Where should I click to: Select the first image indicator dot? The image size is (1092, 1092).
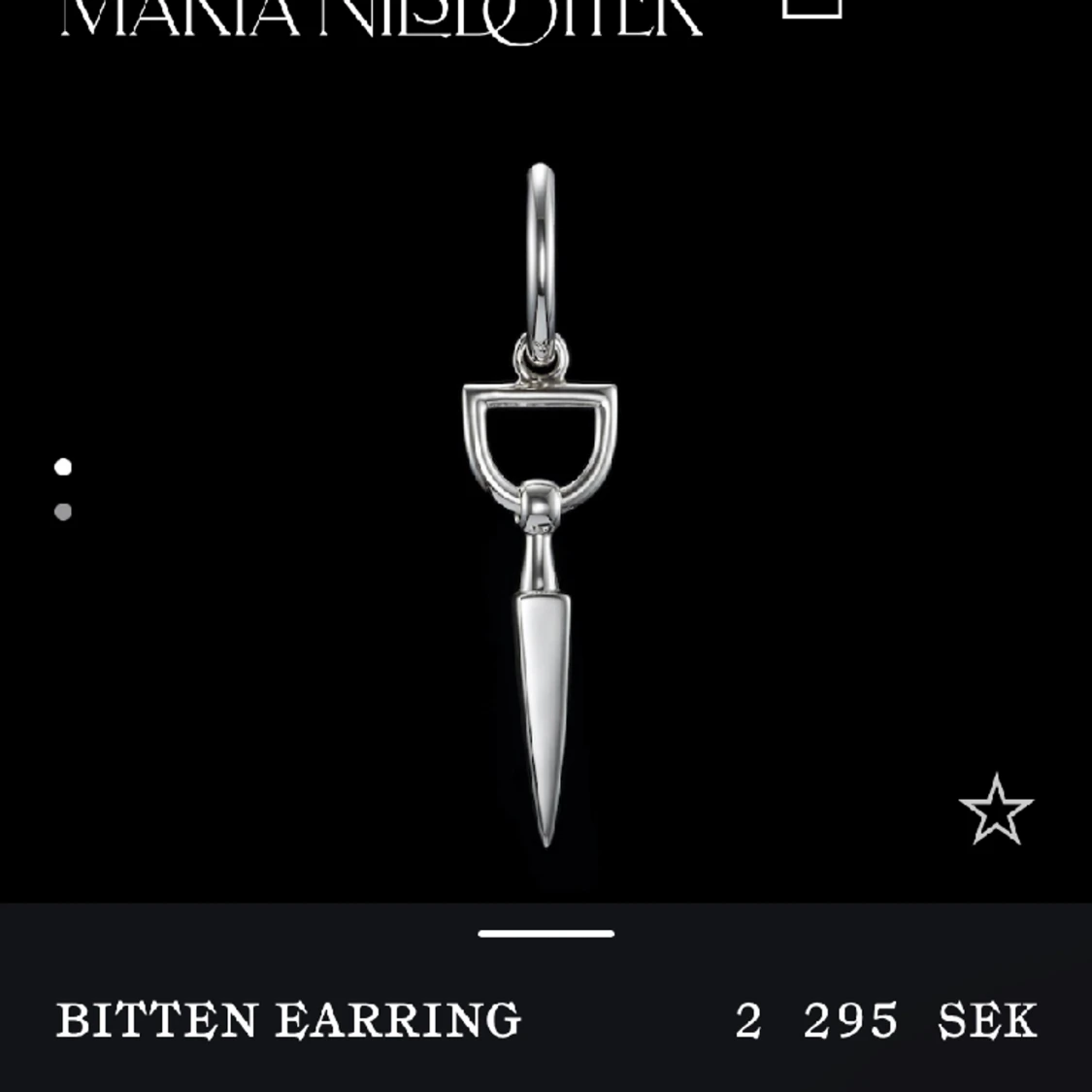pos(63,467)
